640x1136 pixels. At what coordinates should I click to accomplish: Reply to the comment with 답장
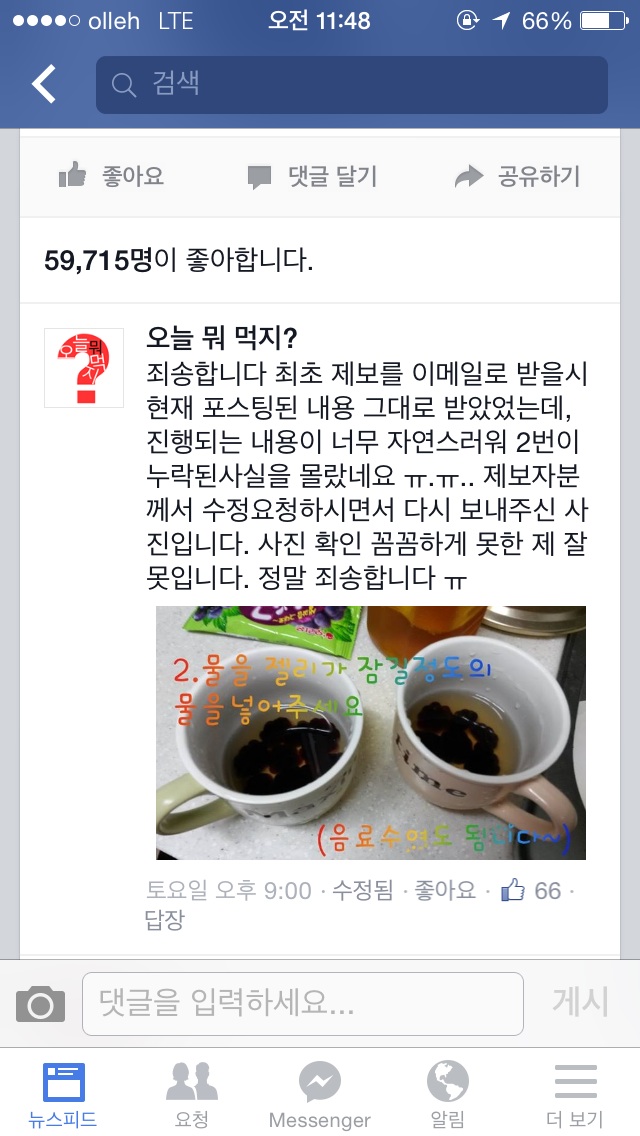point(165,920)
